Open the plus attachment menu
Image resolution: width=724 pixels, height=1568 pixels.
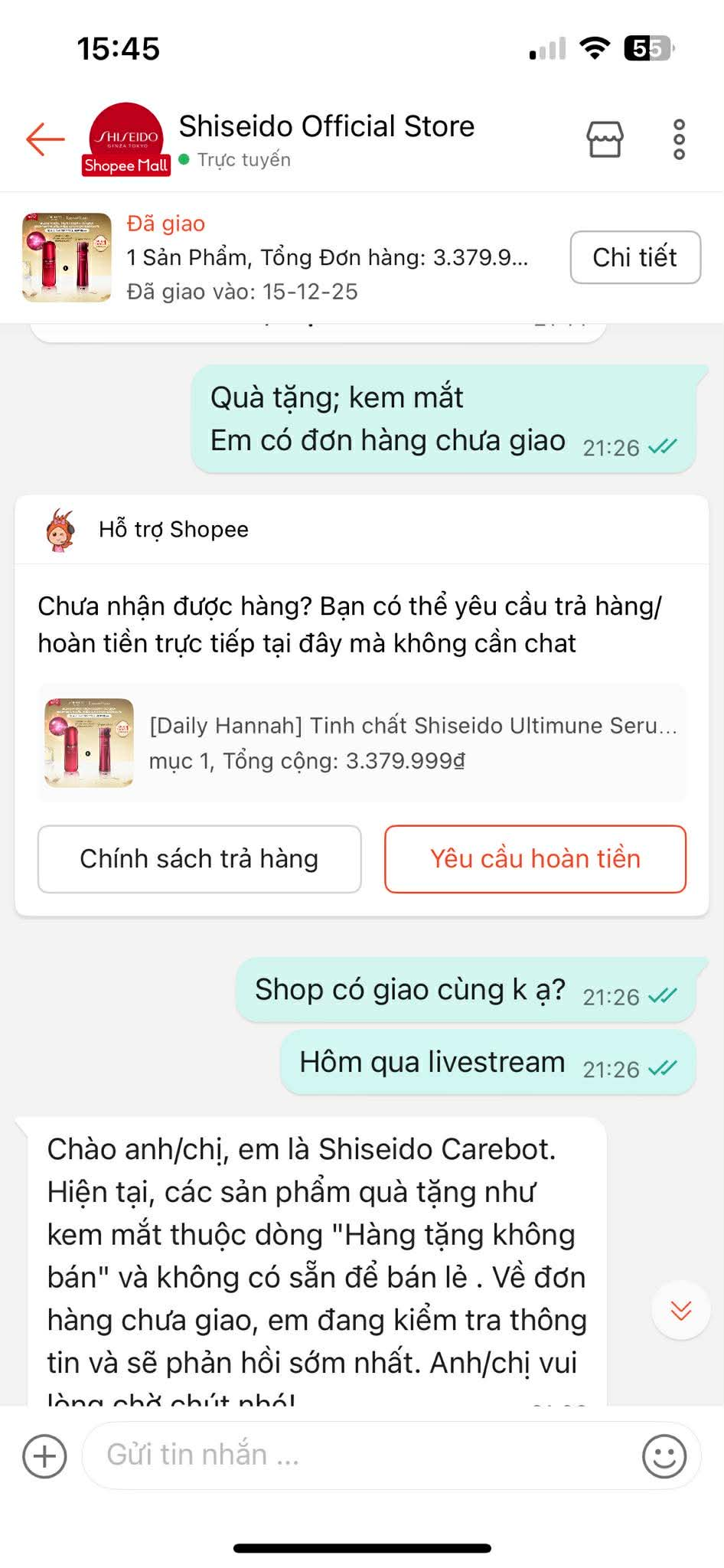[44, 1455]
